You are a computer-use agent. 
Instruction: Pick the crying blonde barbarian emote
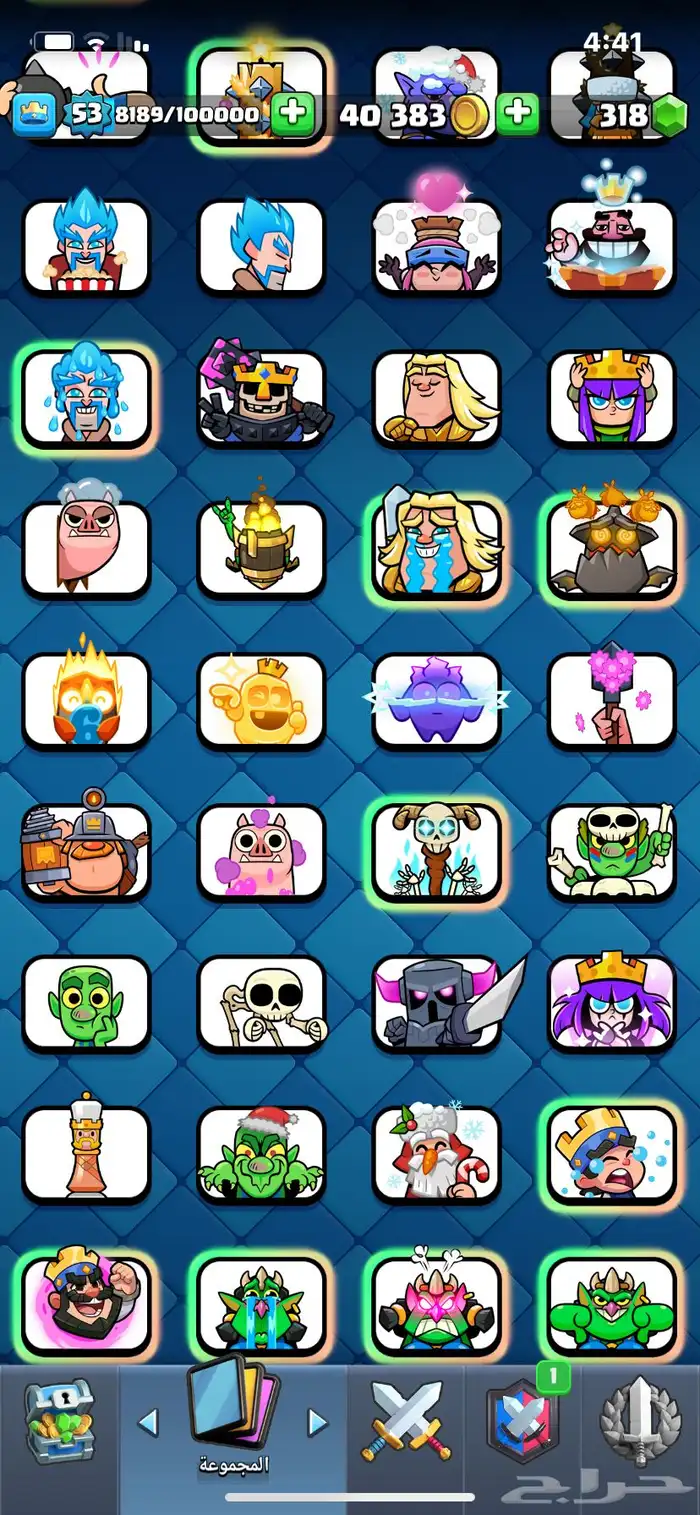[437, 549]
